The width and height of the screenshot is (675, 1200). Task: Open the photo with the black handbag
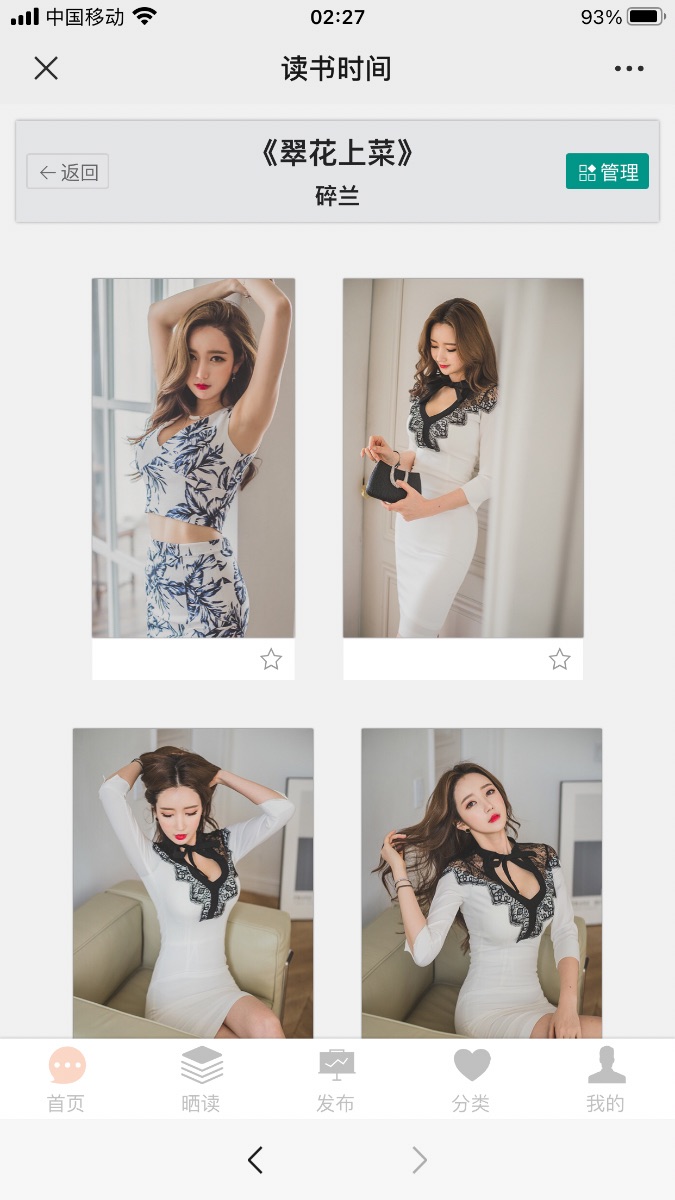click(x=463, y=458)
